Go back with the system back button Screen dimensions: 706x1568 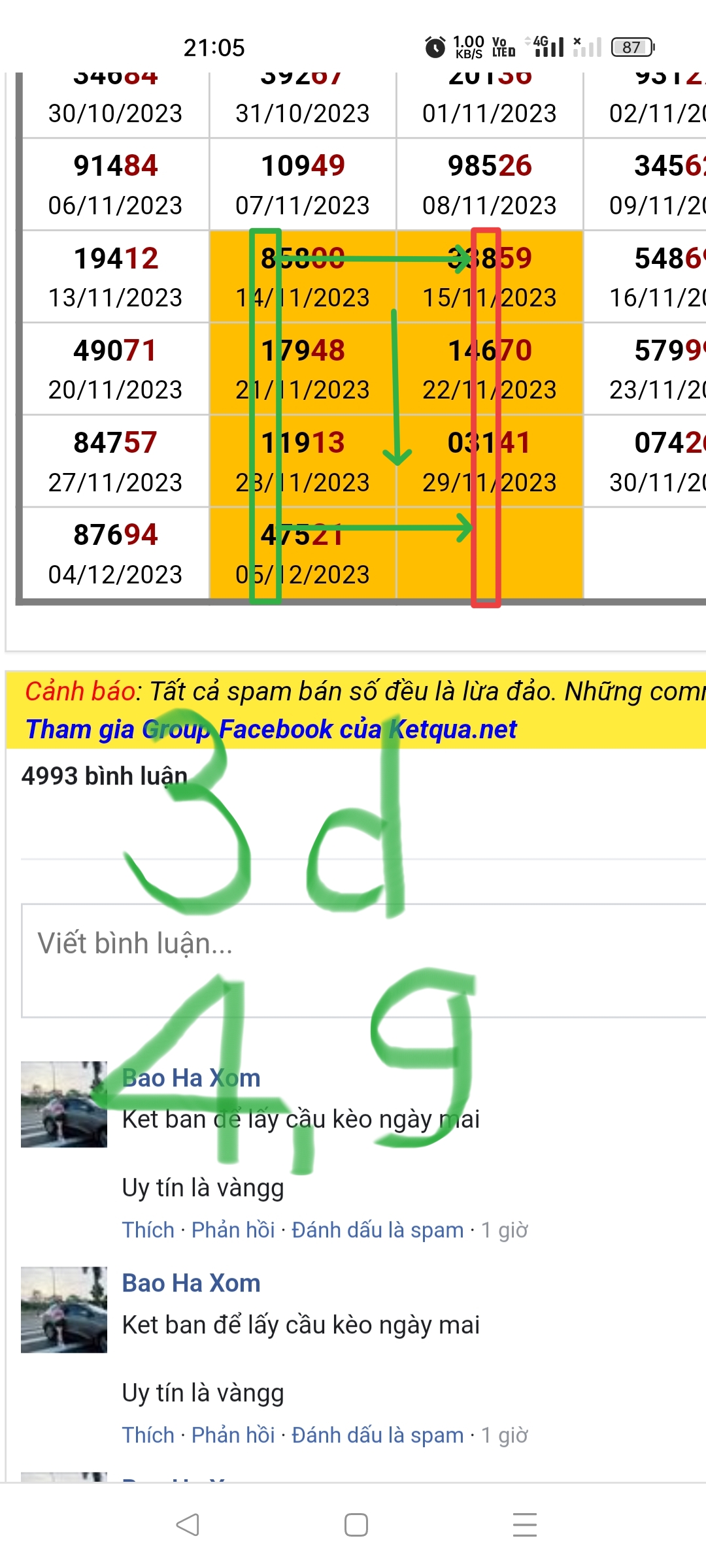point(188,1525)
